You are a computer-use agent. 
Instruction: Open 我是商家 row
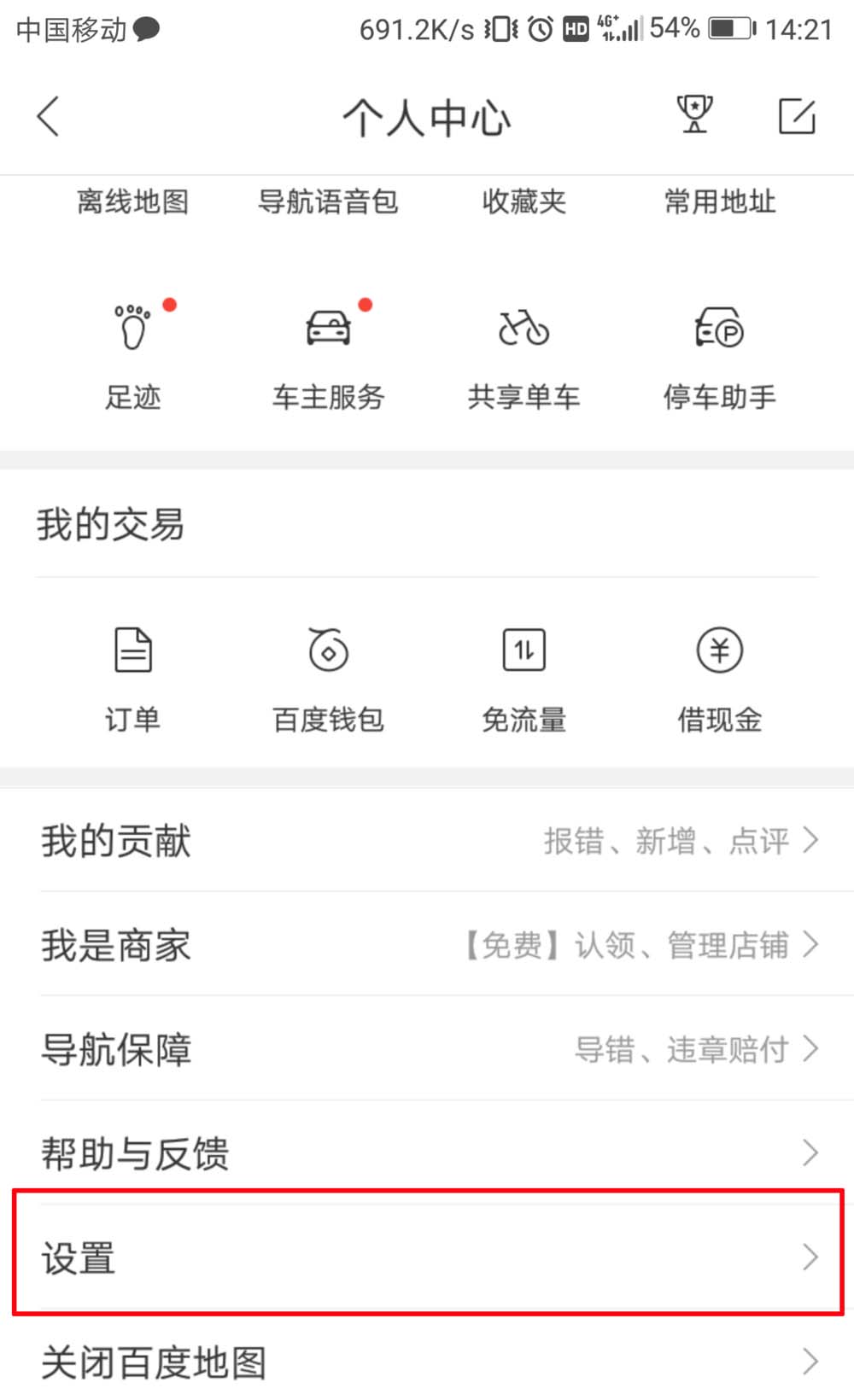(x=427, y=945)
